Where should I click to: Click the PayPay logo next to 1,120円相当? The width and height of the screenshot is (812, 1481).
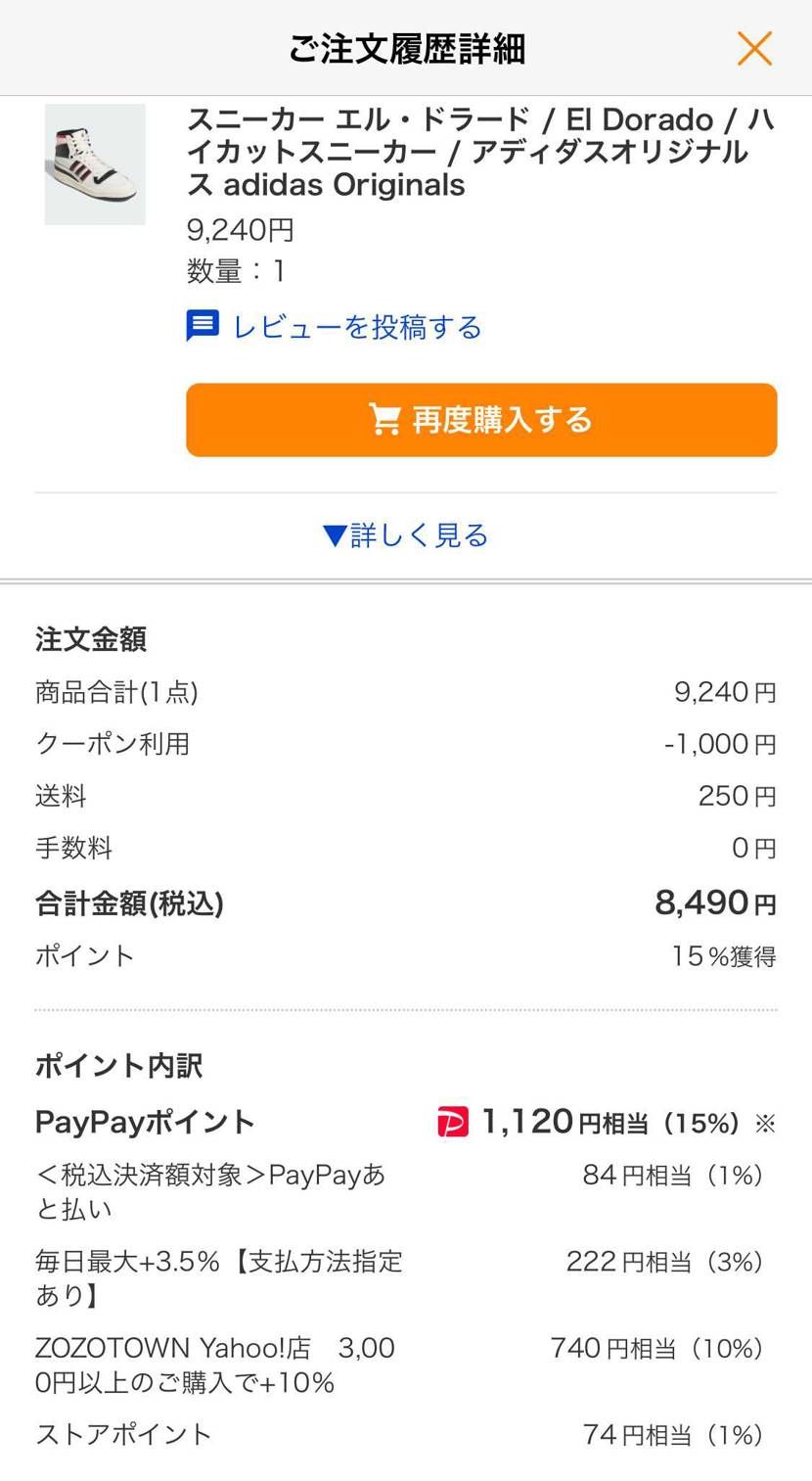454,1121
